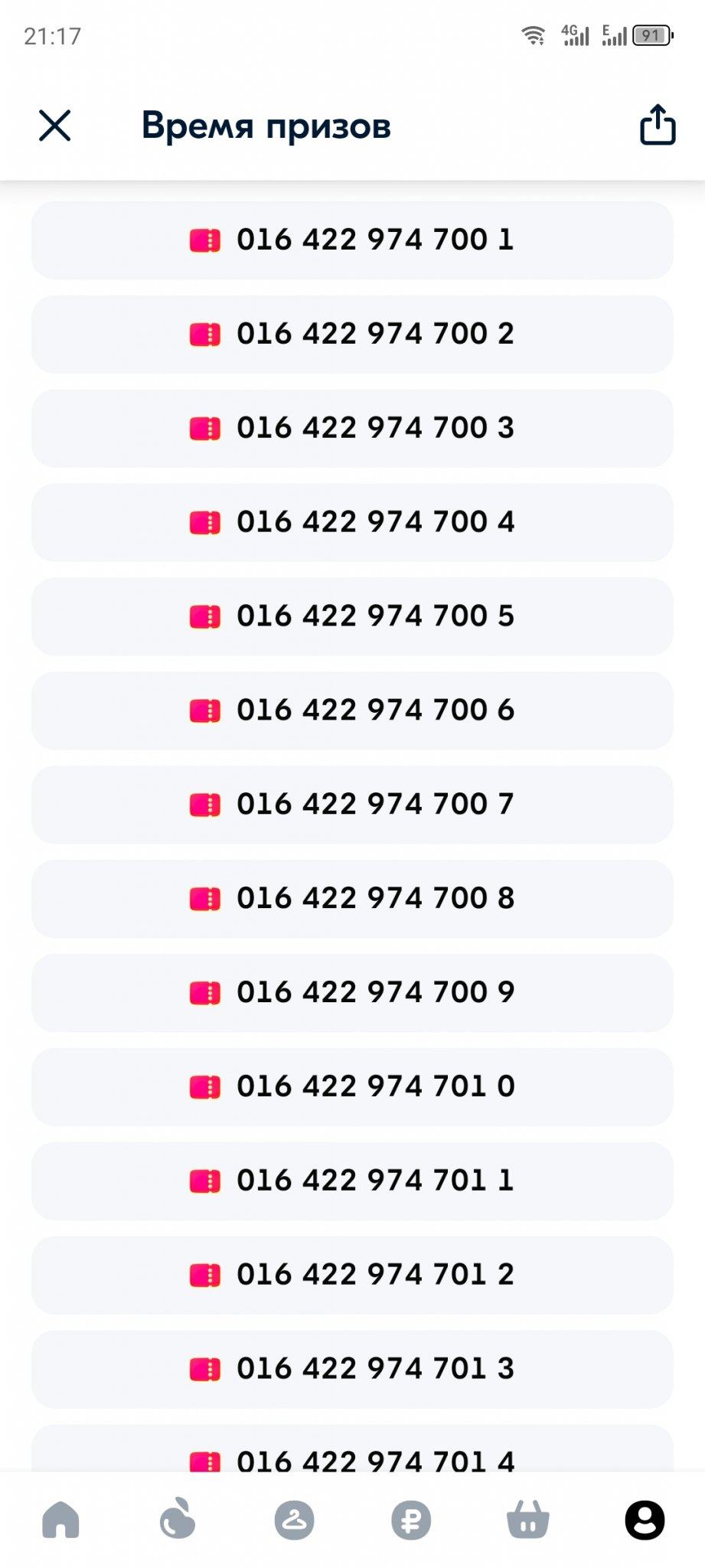Switch to the clothing hanger tab

point(295,1520)
